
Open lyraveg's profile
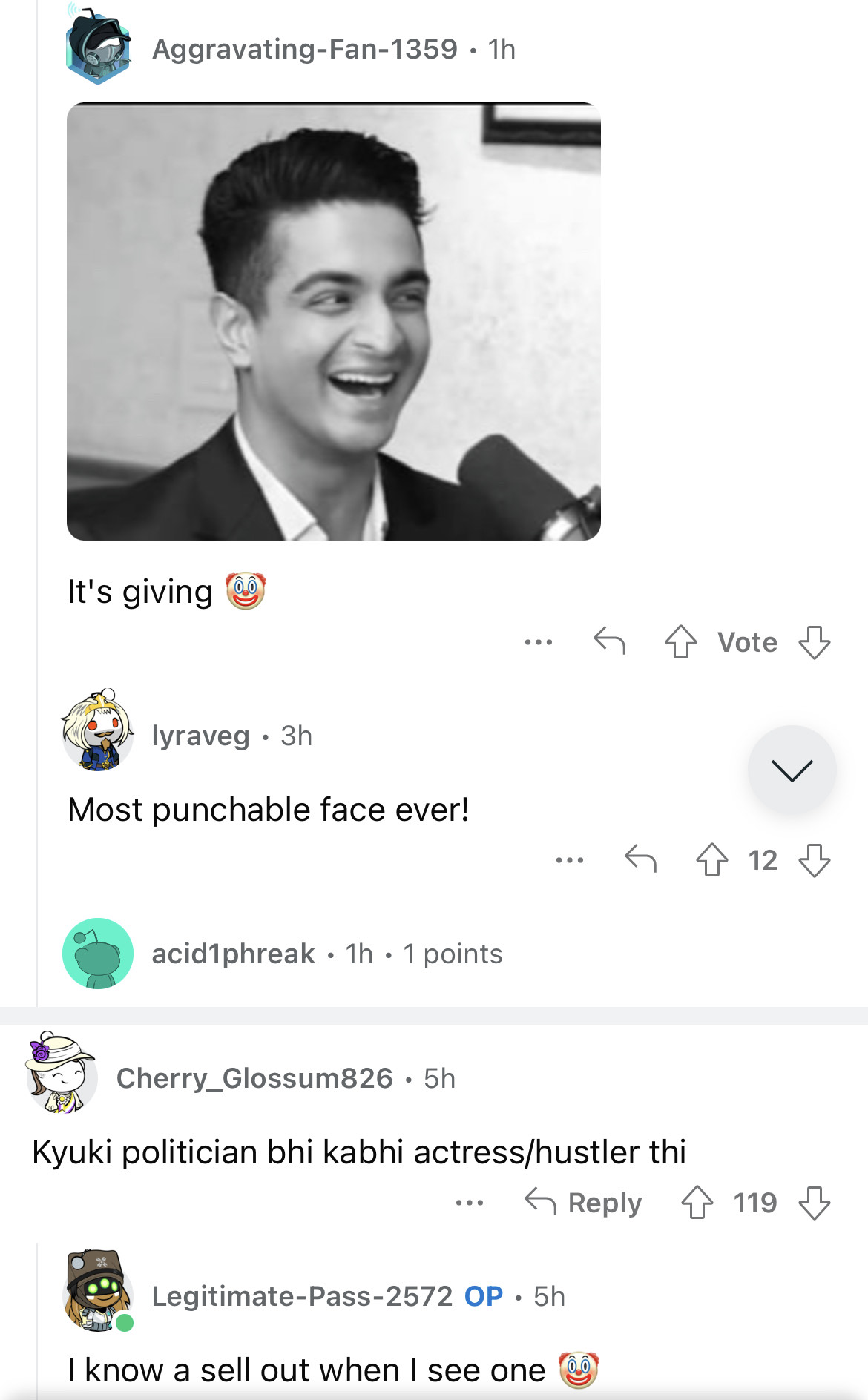(200, 736)
